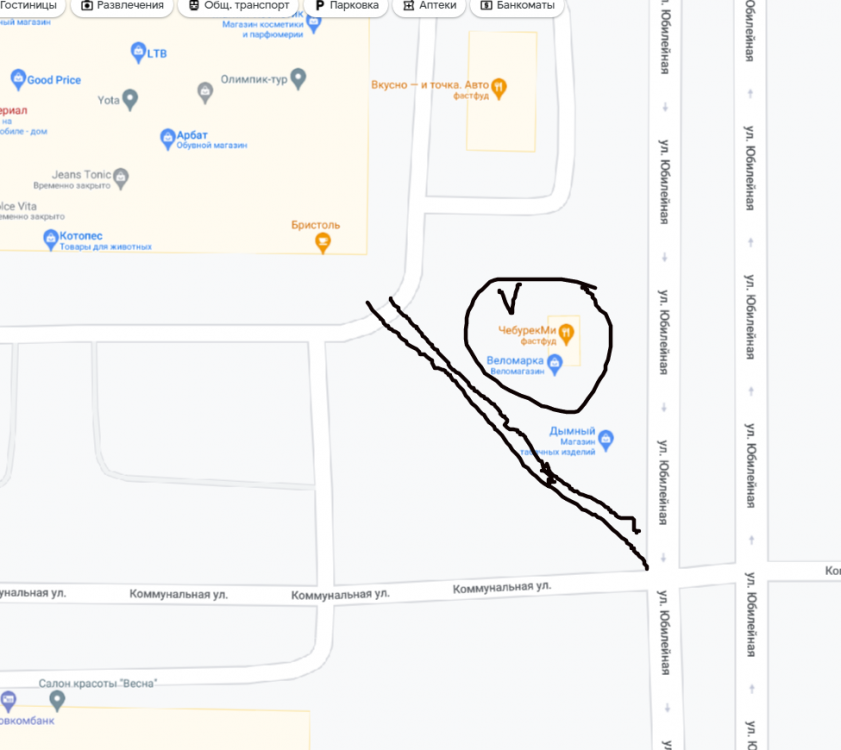The height and width of the screenshot is (750, 841).
Task: Open the Вкусно — и точка. Авто place marker
Action: [x=499, y=87]
